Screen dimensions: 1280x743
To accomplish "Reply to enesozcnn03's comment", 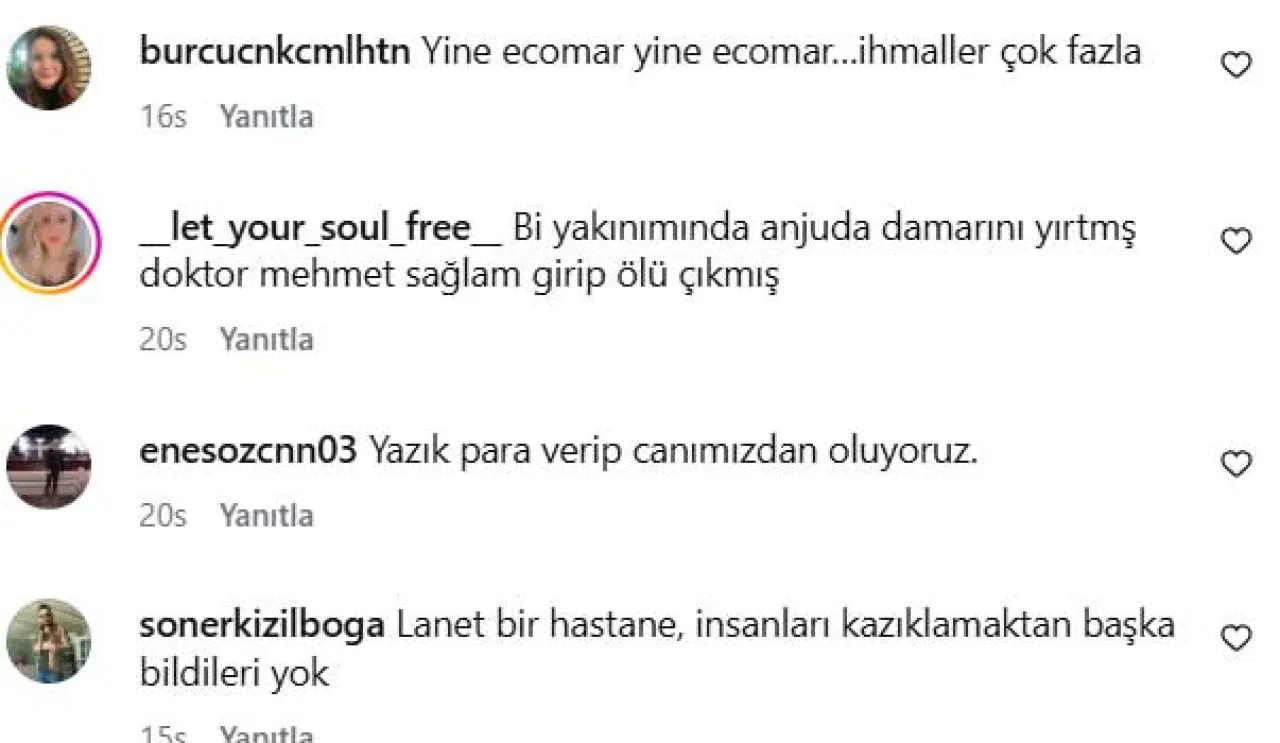I will tap(266, 516).
